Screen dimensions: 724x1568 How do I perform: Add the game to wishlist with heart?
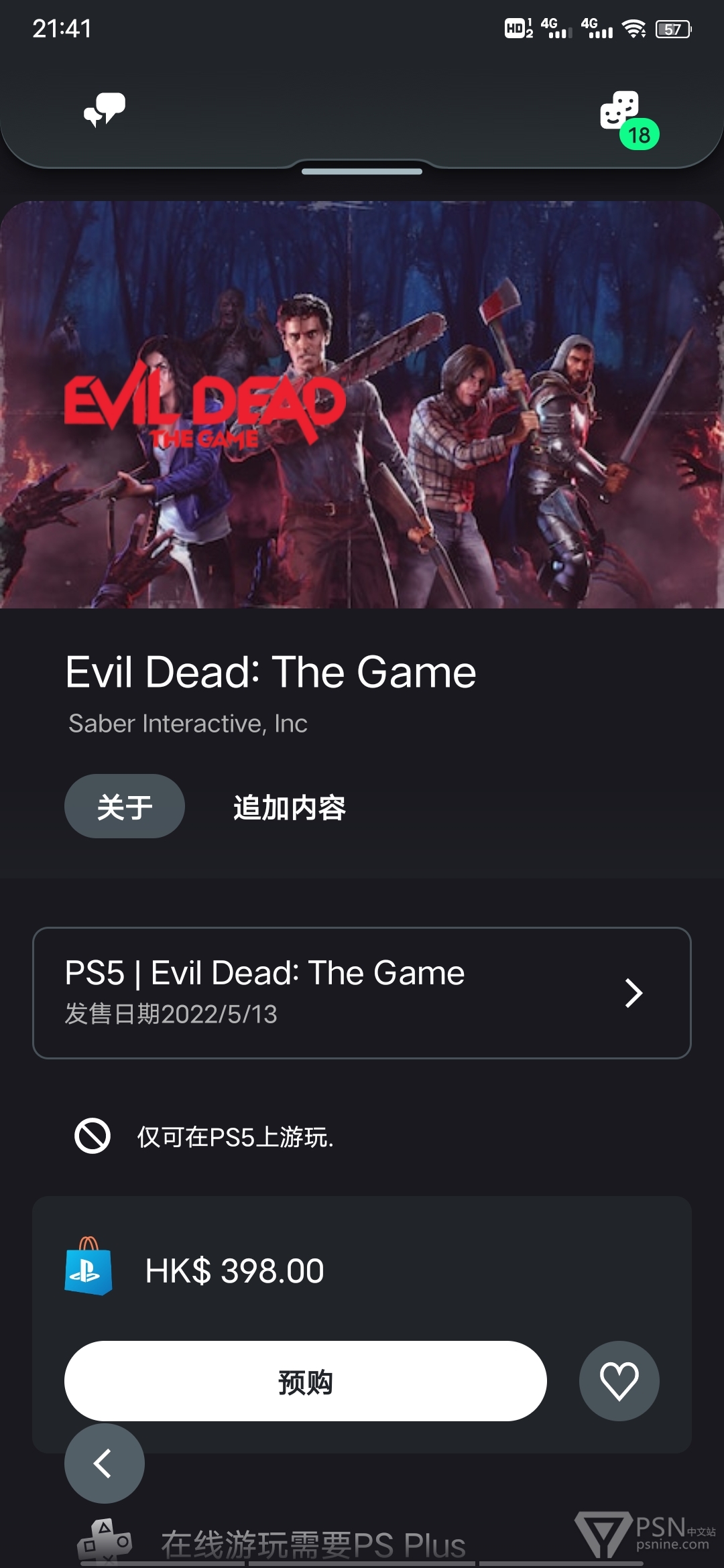pos(619,1381)
